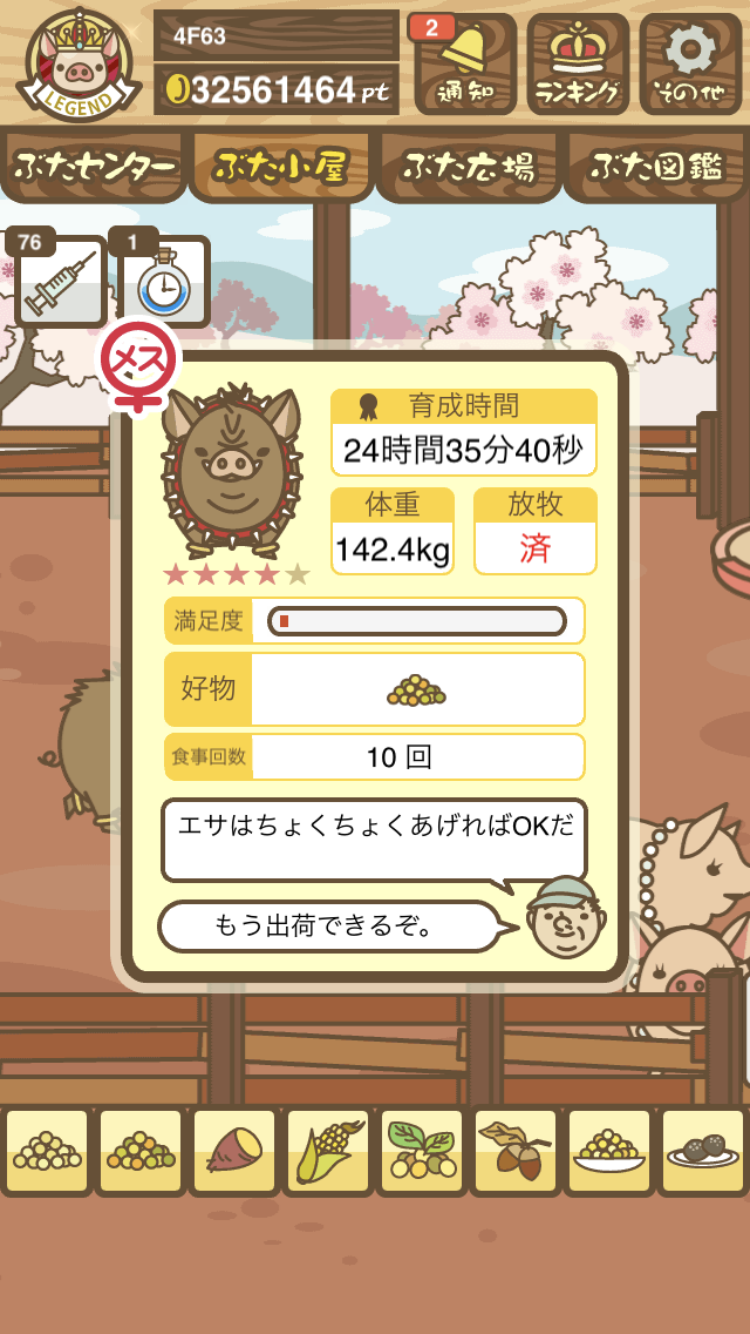This screenshot has height=1334, width=750.
Task: Open the その他 settings menu
Action: point(691,64)
